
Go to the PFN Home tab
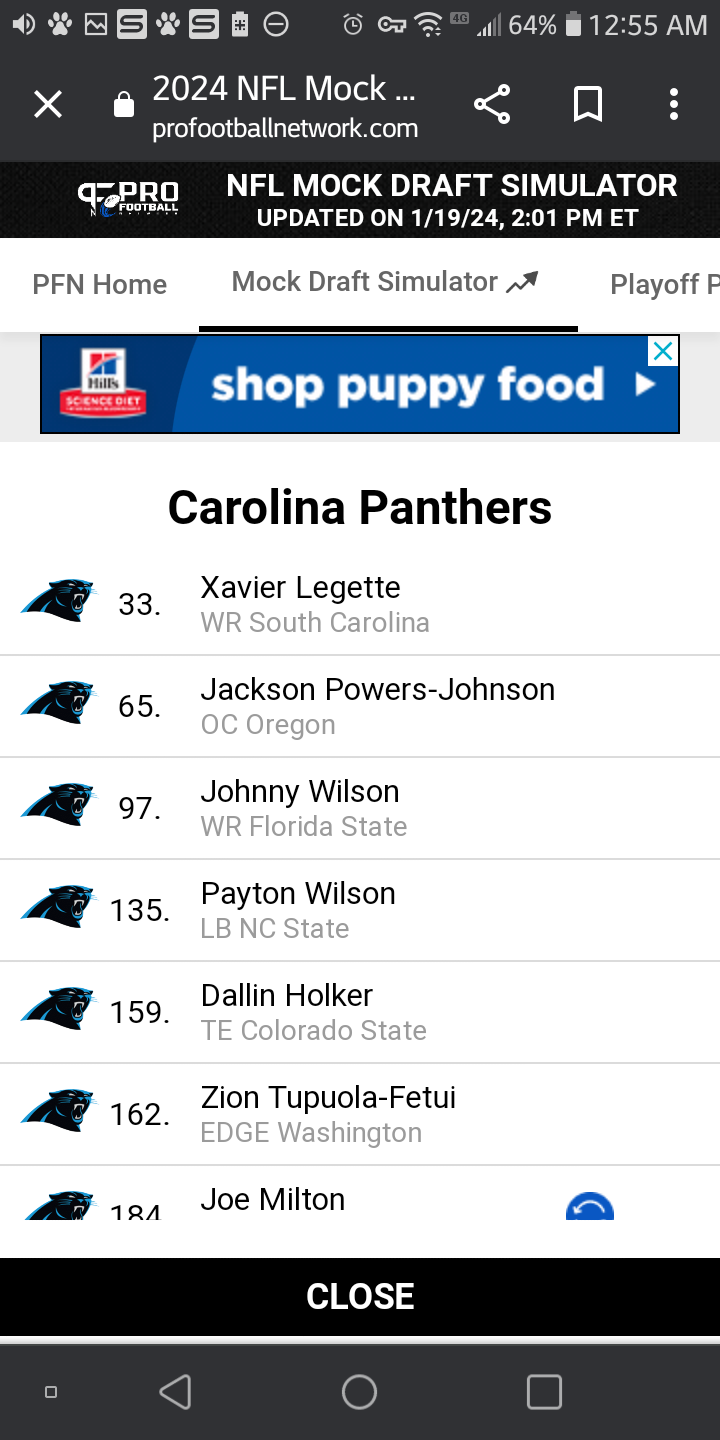(x=99, y=284)
